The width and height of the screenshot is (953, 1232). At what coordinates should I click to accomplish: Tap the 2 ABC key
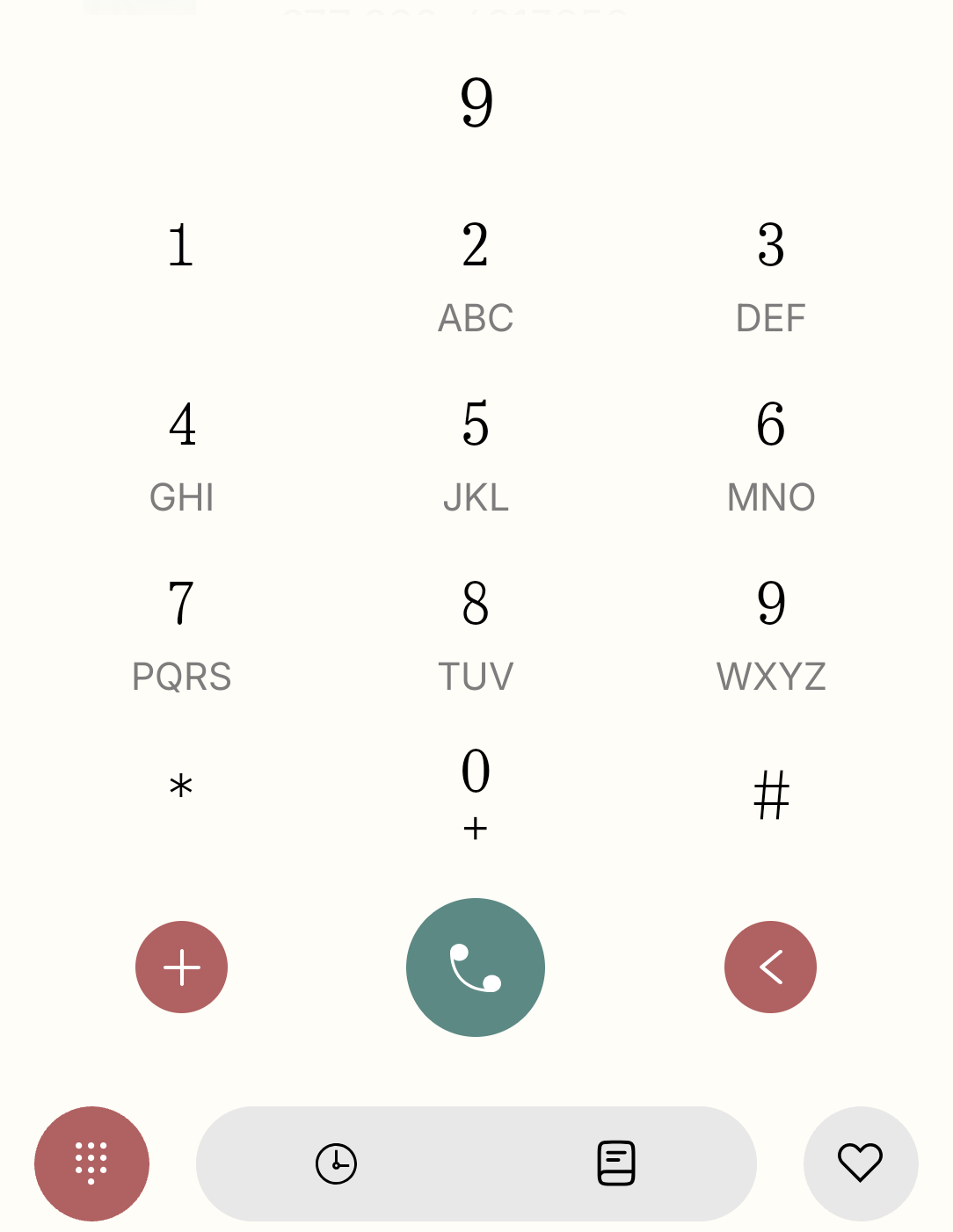click(476, 273)
